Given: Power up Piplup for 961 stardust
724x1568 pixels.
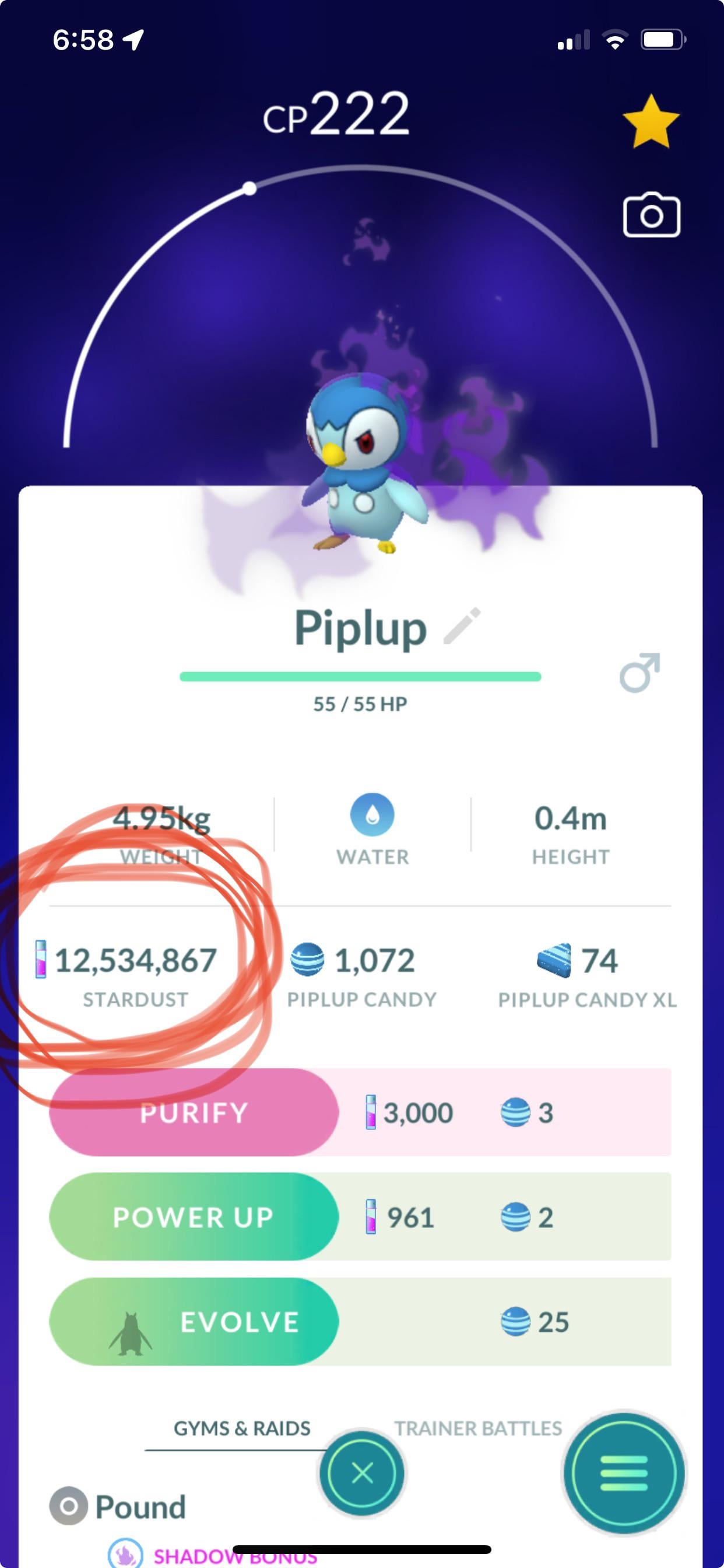Looking at the screenshot, I should (194, 1217).
